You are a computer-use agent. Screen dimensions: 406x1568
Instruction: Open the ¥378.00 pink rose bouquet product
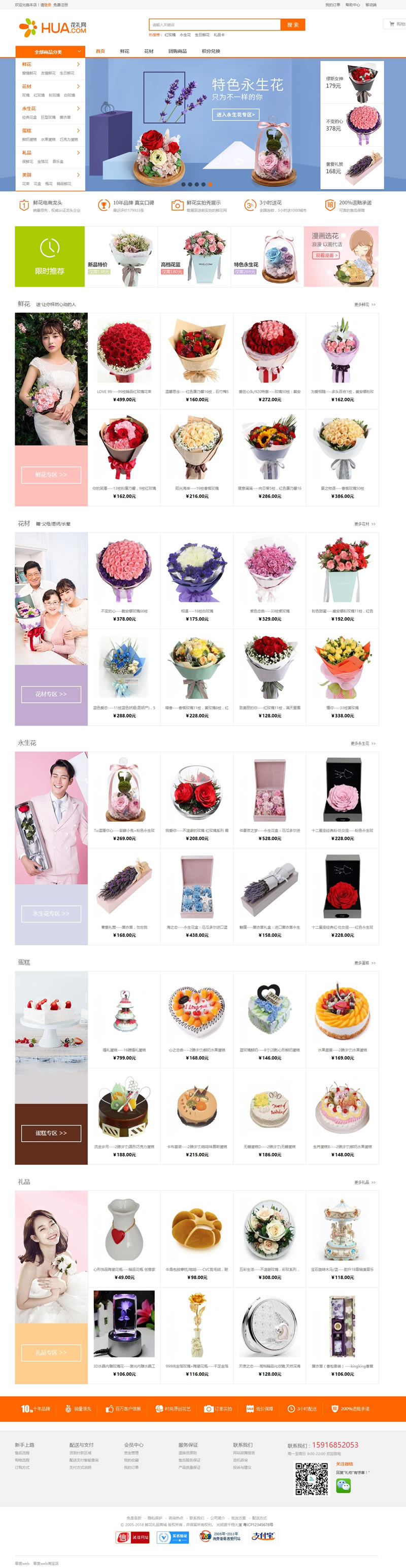tap(124, 578)
